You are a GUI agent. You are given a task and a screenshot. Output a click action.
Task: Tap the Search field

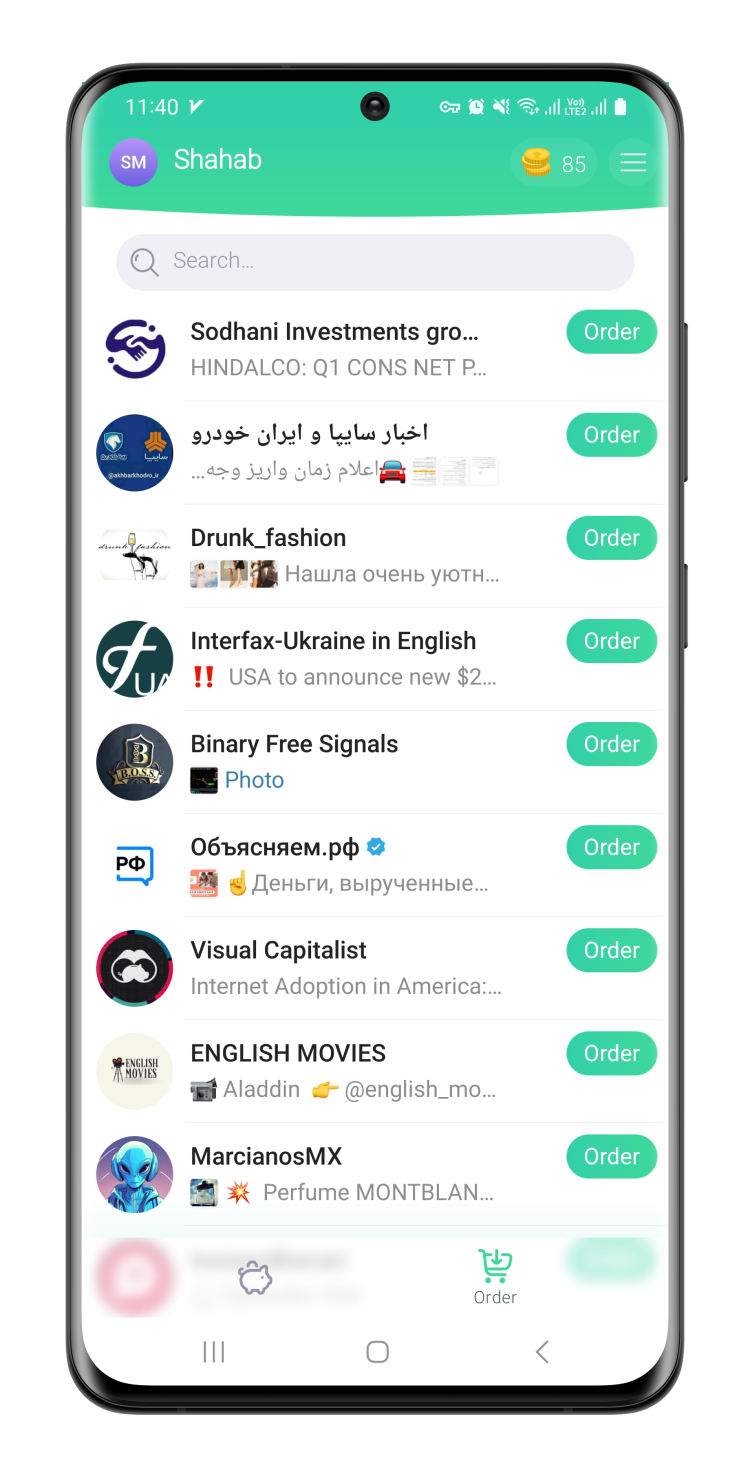click(x=375, y=262)
